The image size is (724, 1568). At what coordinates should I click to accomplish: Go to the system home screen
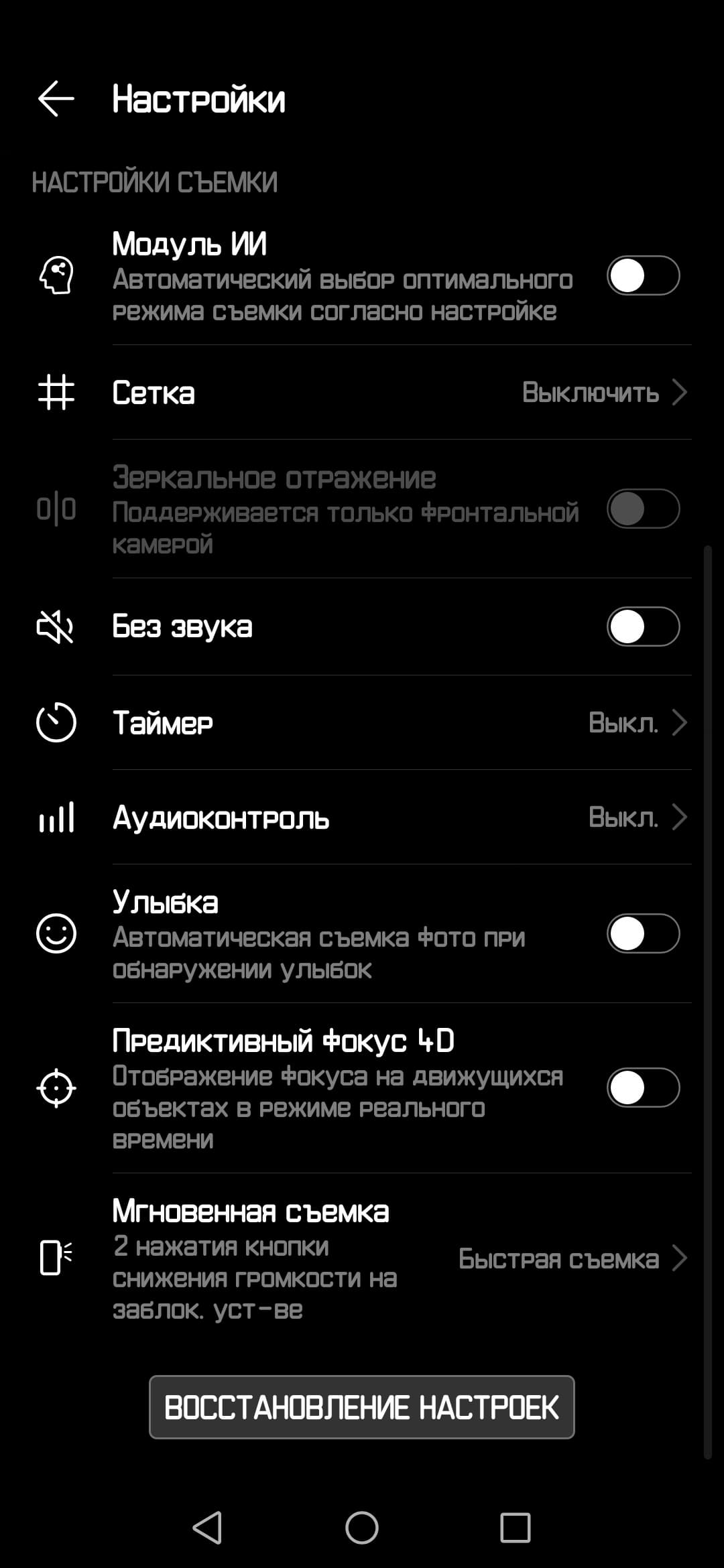click(362, 1528)
